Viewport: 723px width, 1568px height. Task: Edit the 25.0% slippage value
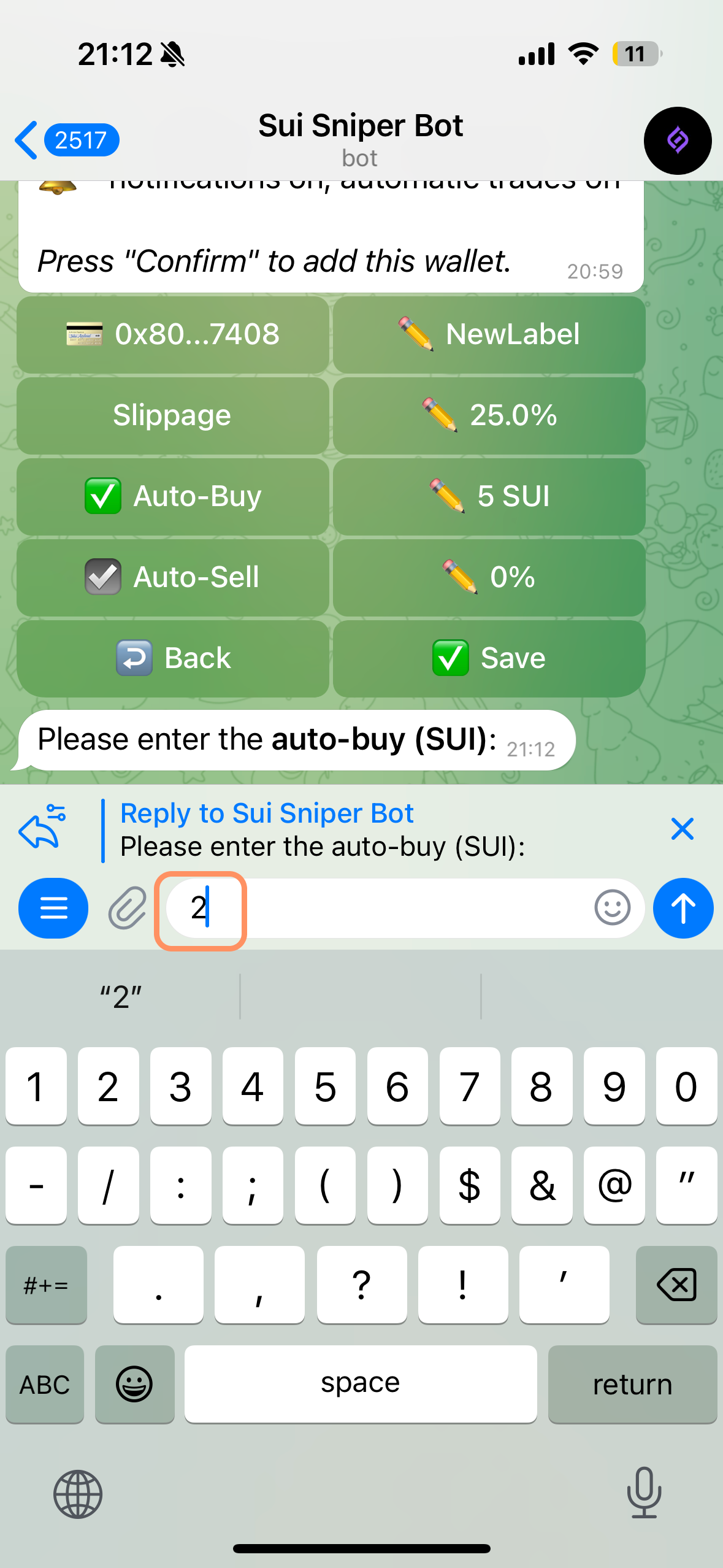tap(489, 415)
